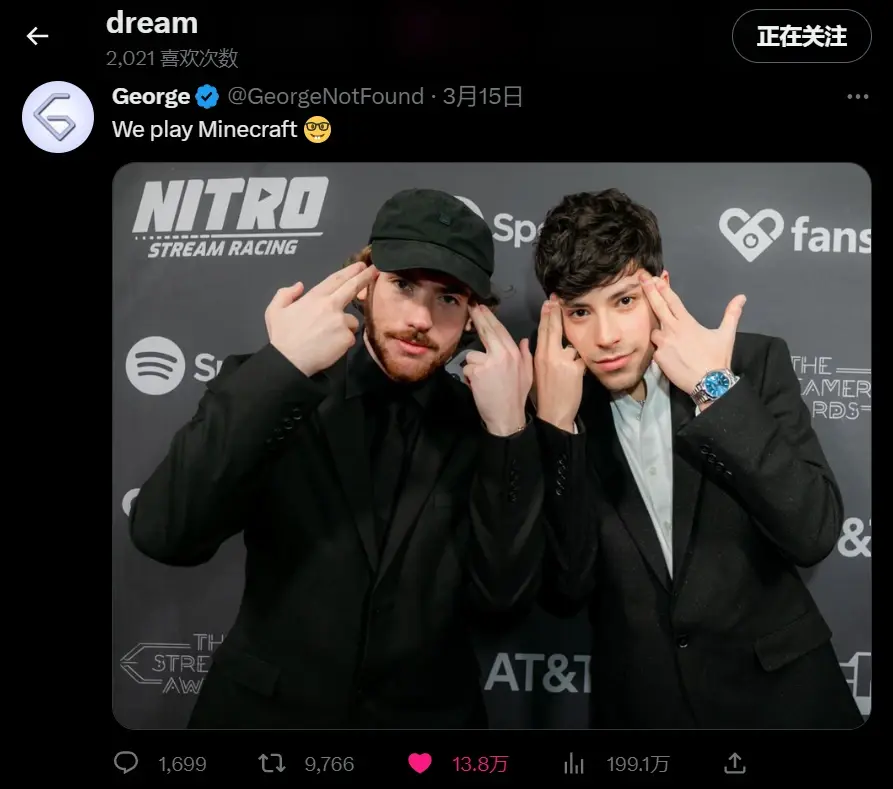This screenshot has height=789, width=893.
Task: Open the tweet's three-dot overflow menu
Action: tap(857, 97)
